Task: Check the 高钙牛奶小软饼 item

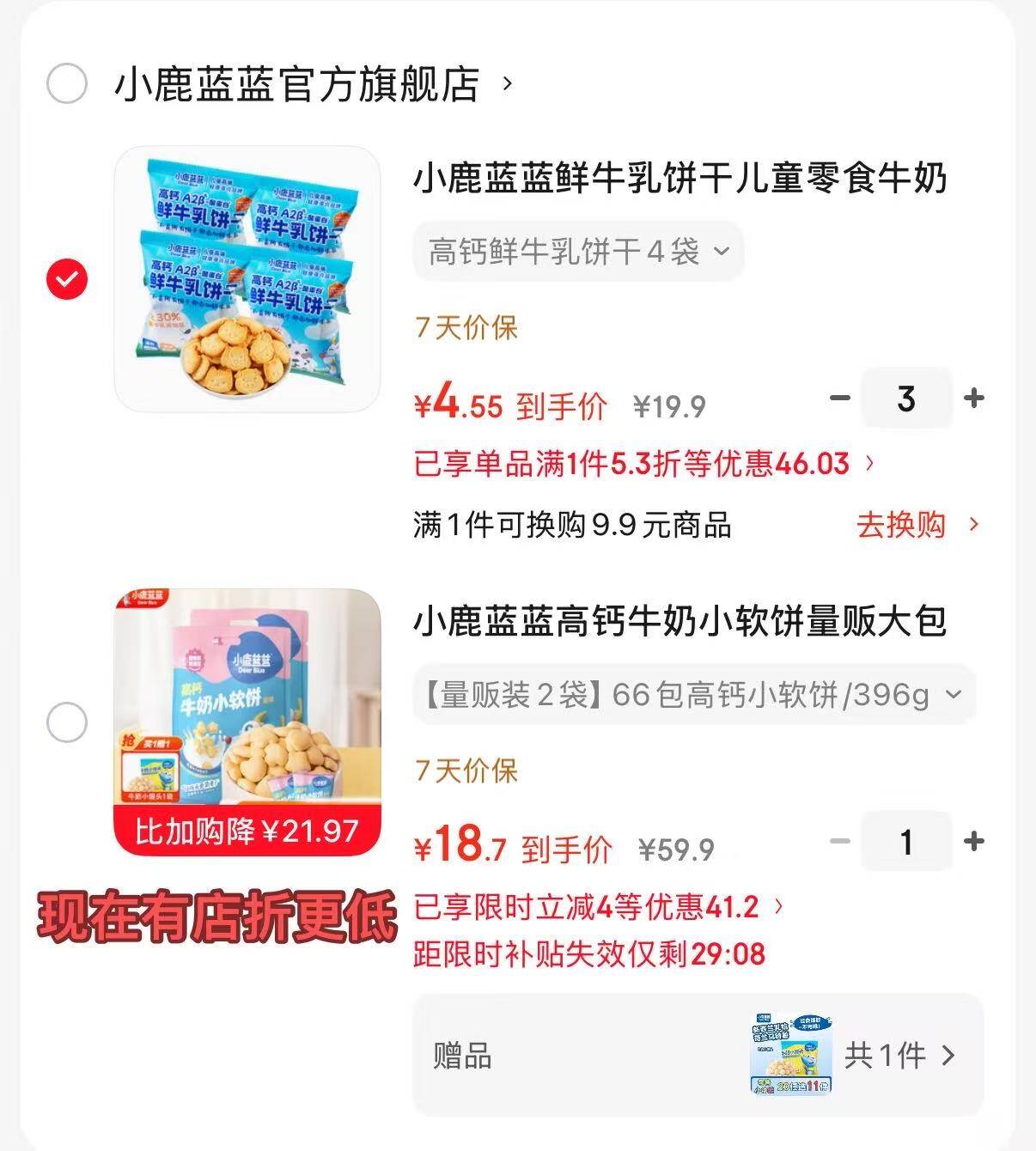Action: pyautogui.click(x=66, y=722)
